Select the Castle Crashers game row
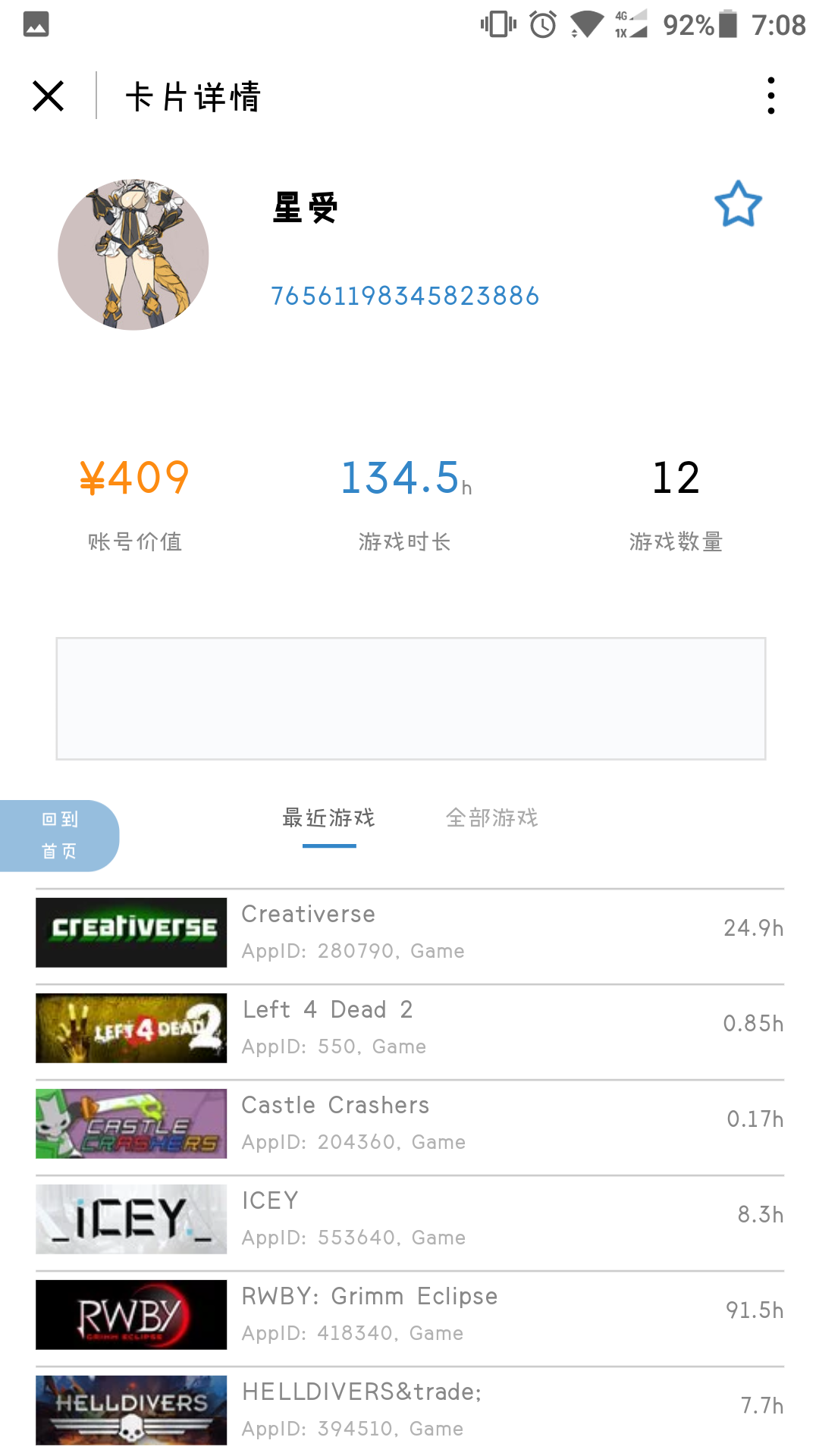 click(x=409, y=1123)
